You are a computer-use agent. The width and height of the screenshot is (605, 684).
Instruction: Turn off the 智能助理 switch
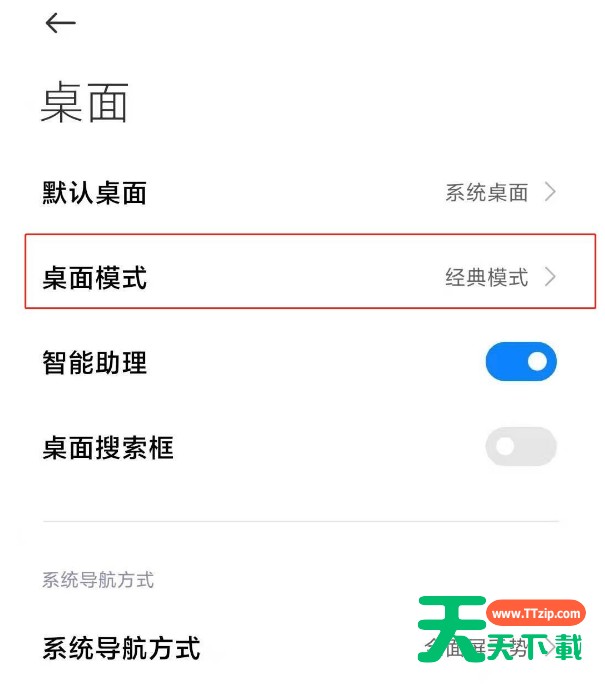pos(520,362)
